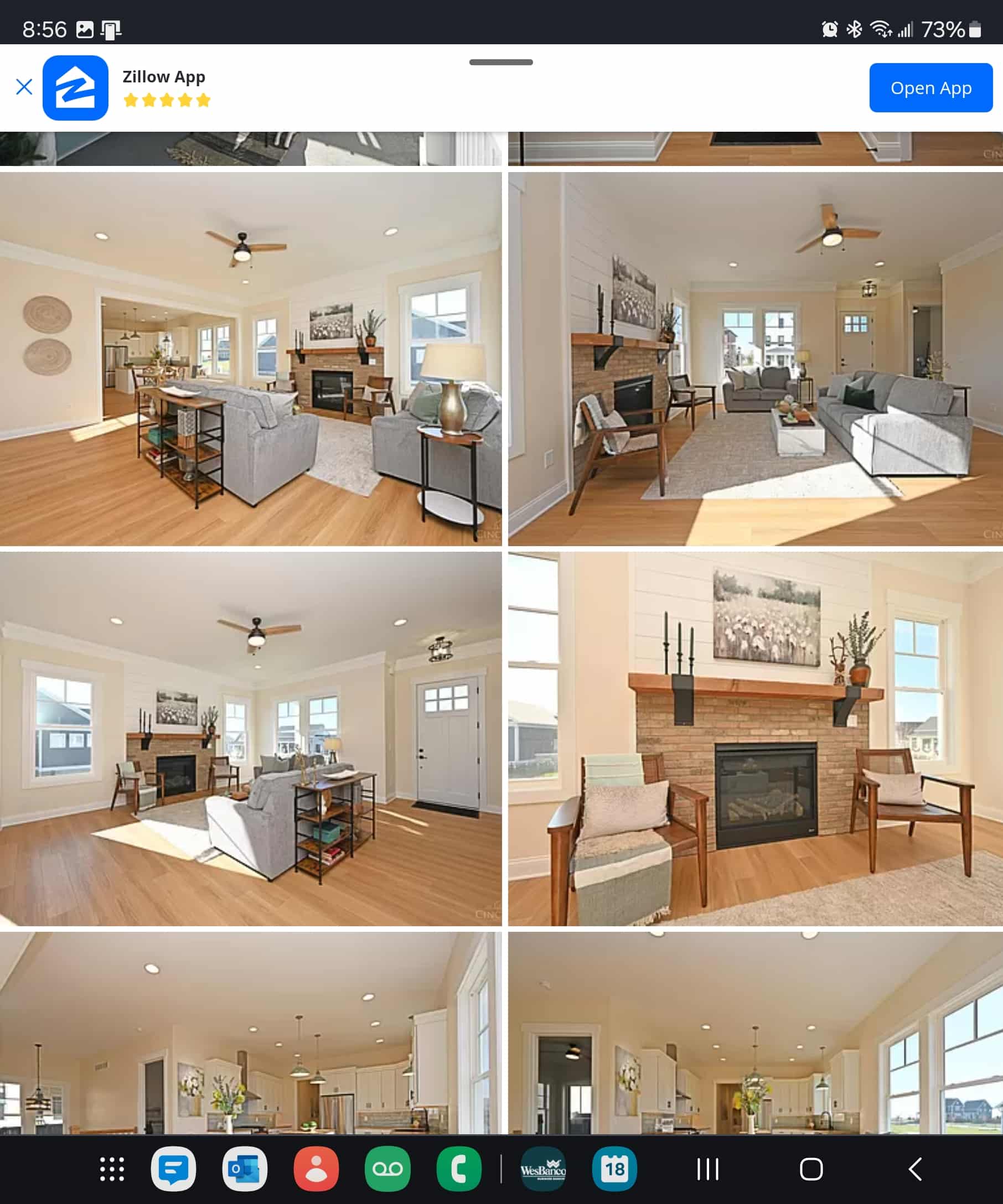Open the red contacts app icon
The image size is (1003, 1204).
tap(316, 1169)
